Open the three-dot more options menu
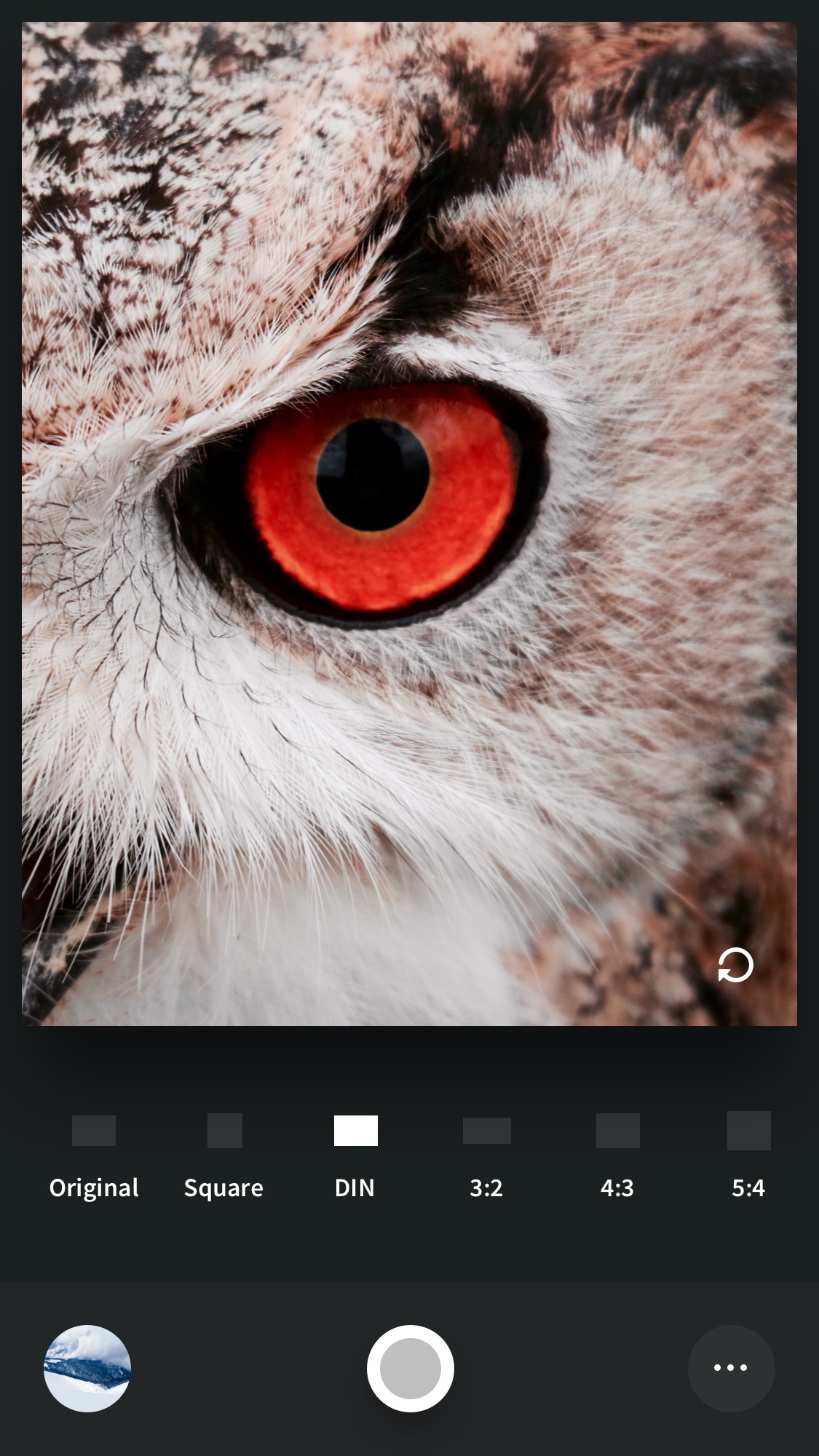 pyautogui.click(x=731, y=1368)
